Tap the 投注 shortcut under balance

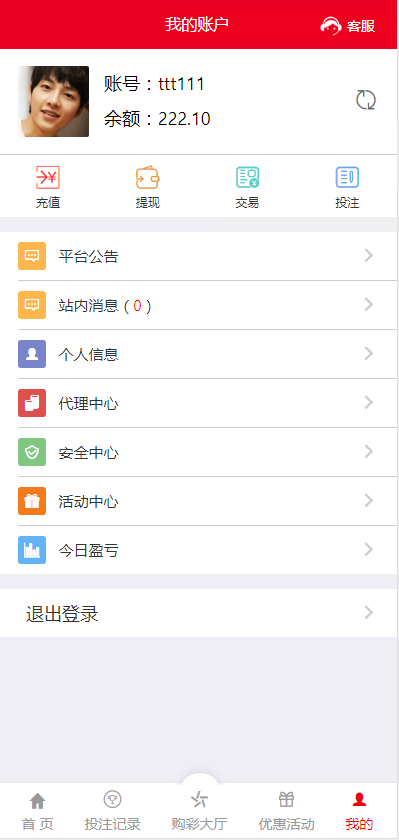click(347, 187)
